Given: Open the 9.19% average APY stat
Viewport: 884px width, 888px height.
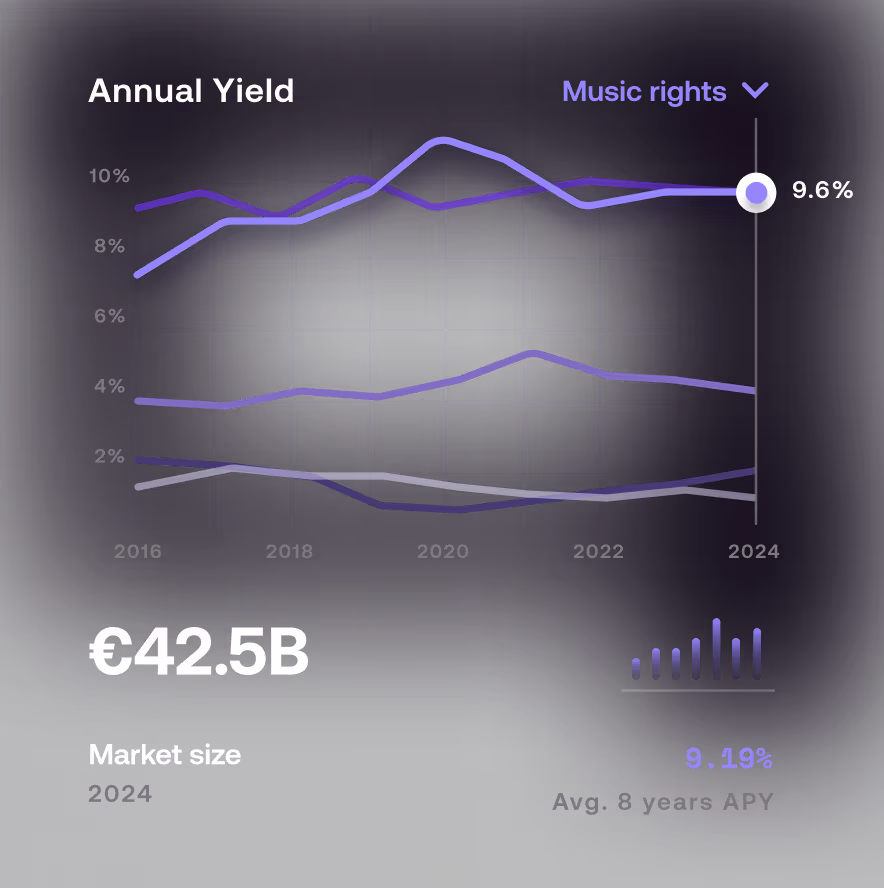Looking at the screenshot, I should pos(729,759).
